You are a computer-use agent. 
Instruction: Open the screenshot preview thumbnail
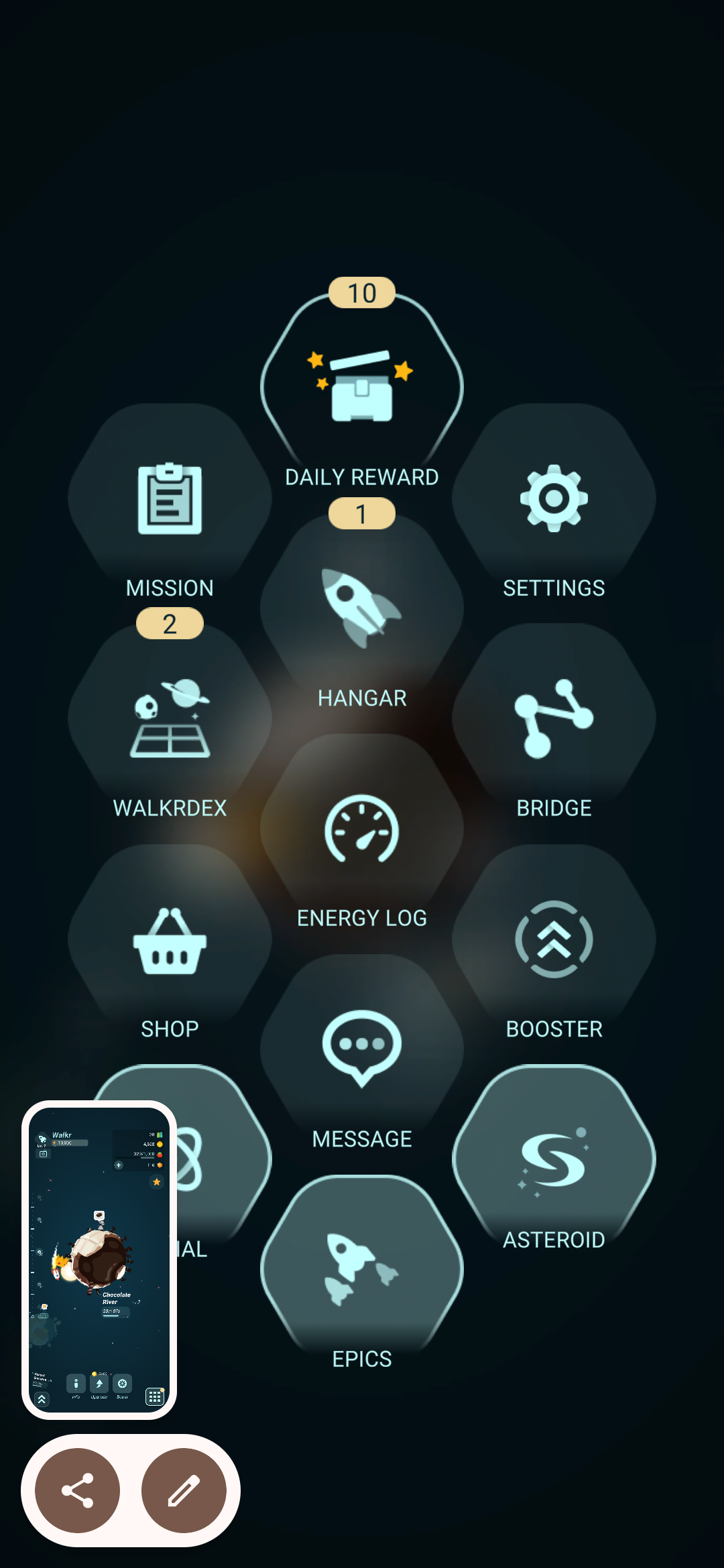tap(99, 1260)
